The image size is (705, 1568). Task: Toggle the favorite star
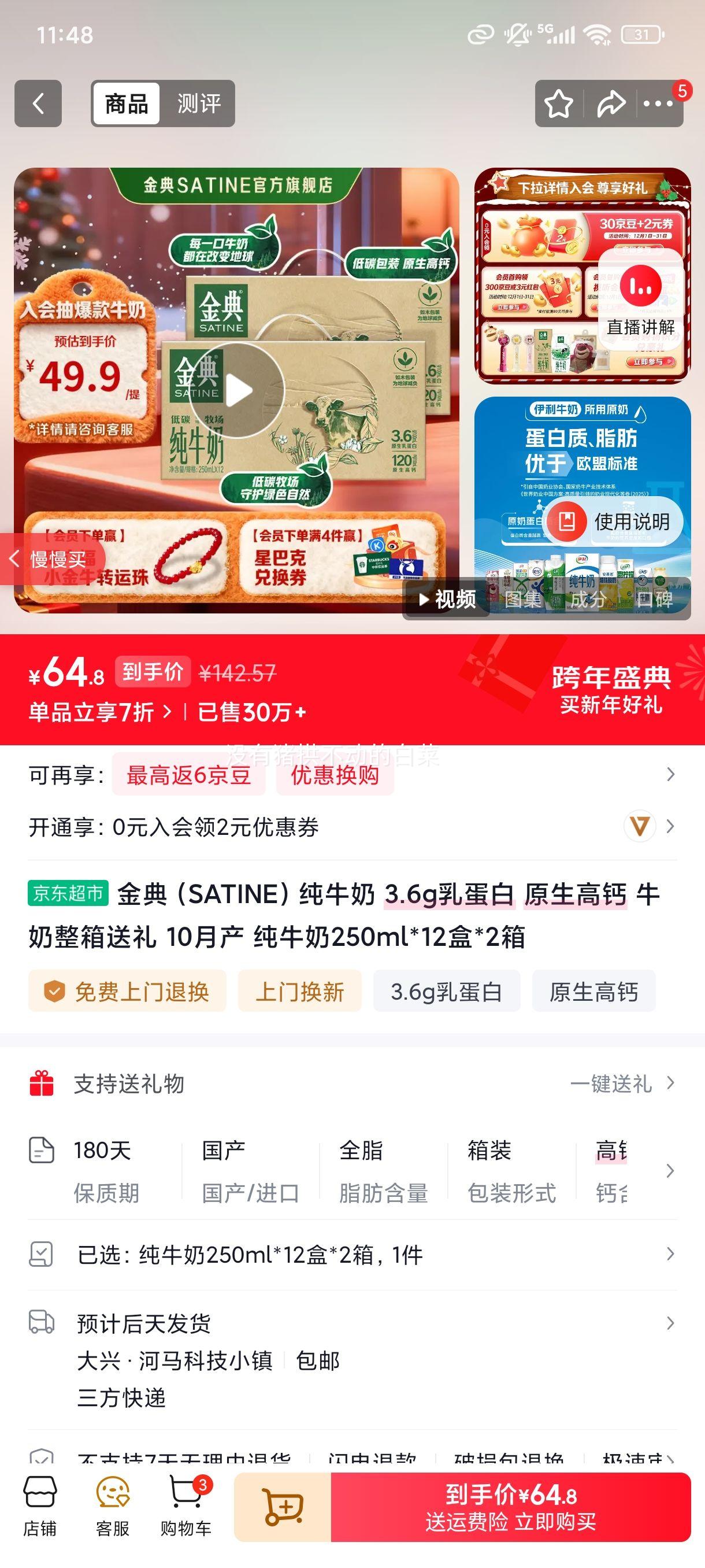558,103
